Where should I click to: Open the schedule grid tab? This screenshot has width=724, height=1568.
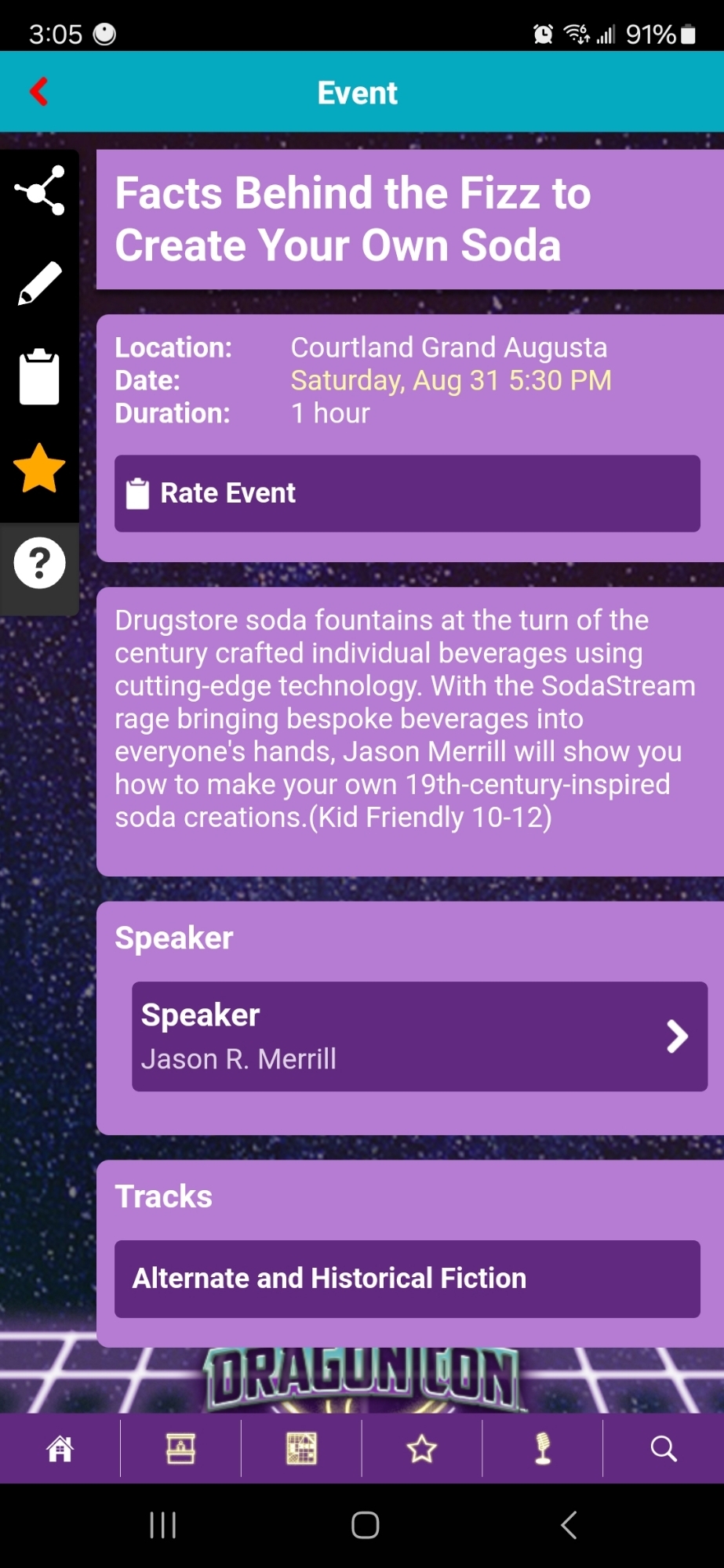click(x=301, y=1449)
